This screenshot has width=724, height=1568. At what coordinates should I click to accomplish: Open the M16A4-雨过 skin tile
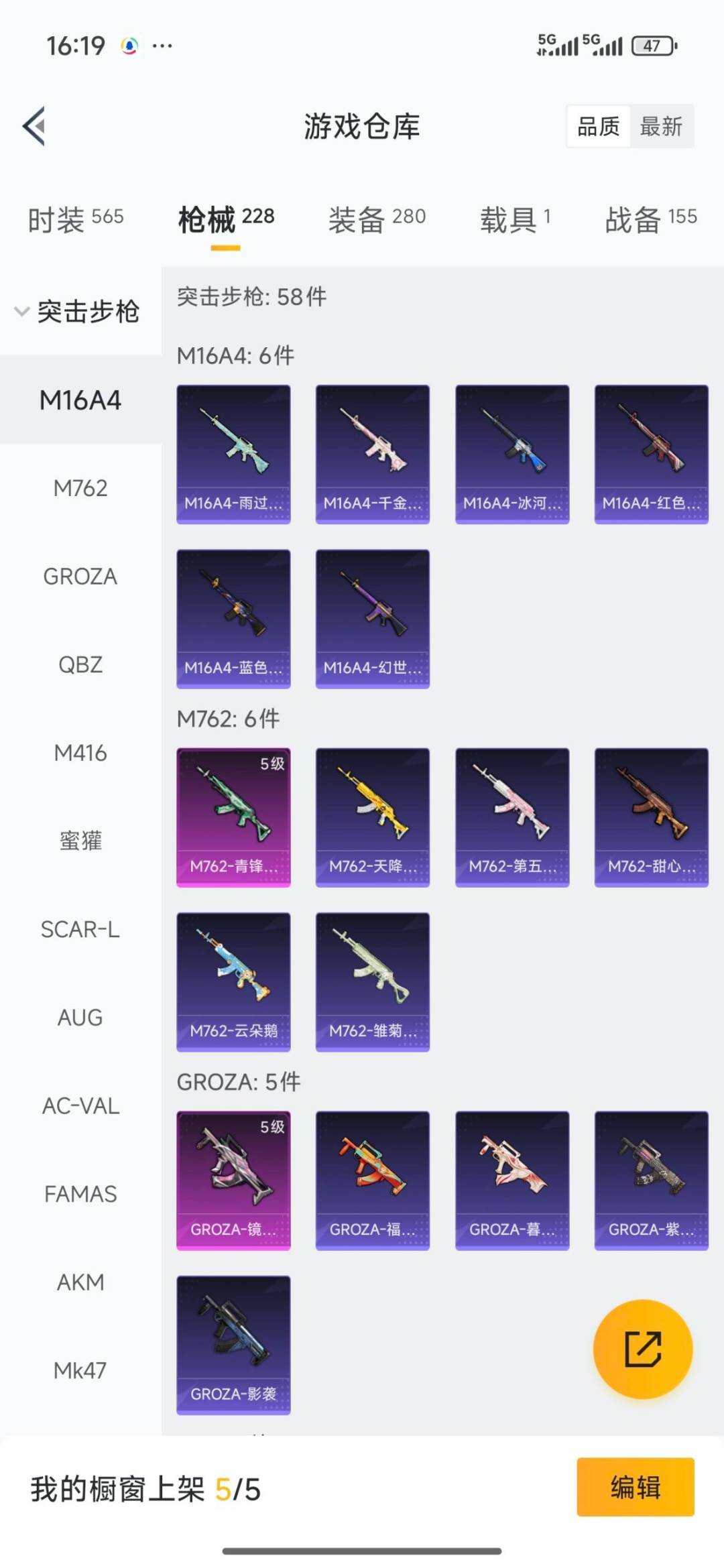click(233, 454)
